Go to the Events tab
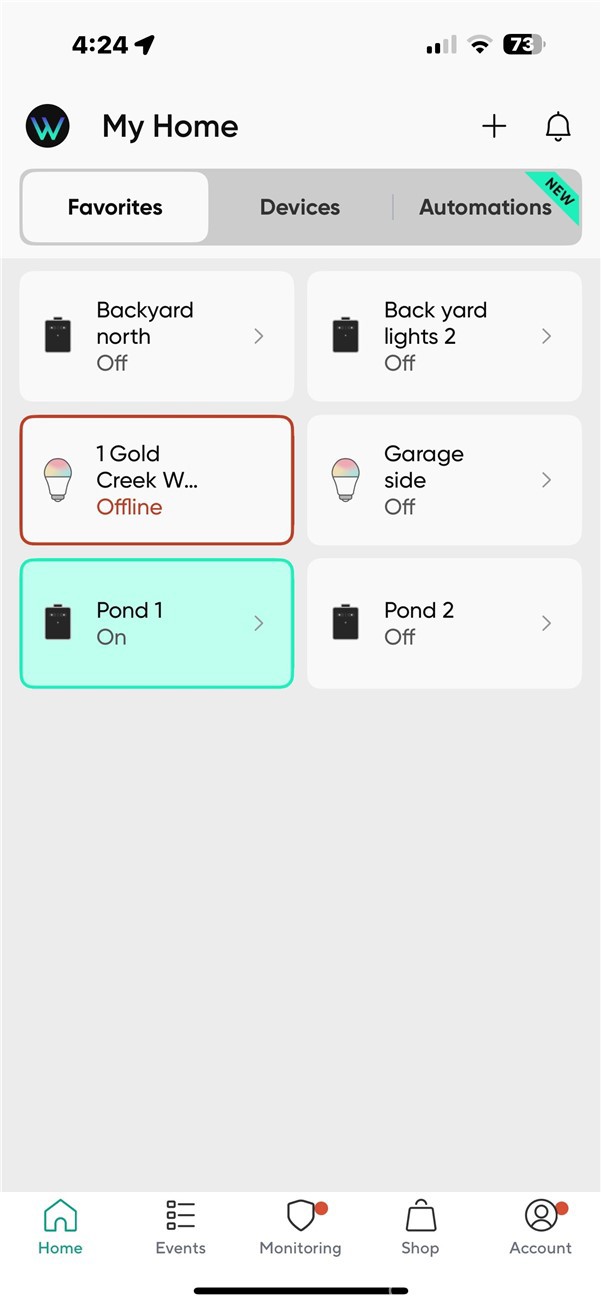 coord(181,1228)
